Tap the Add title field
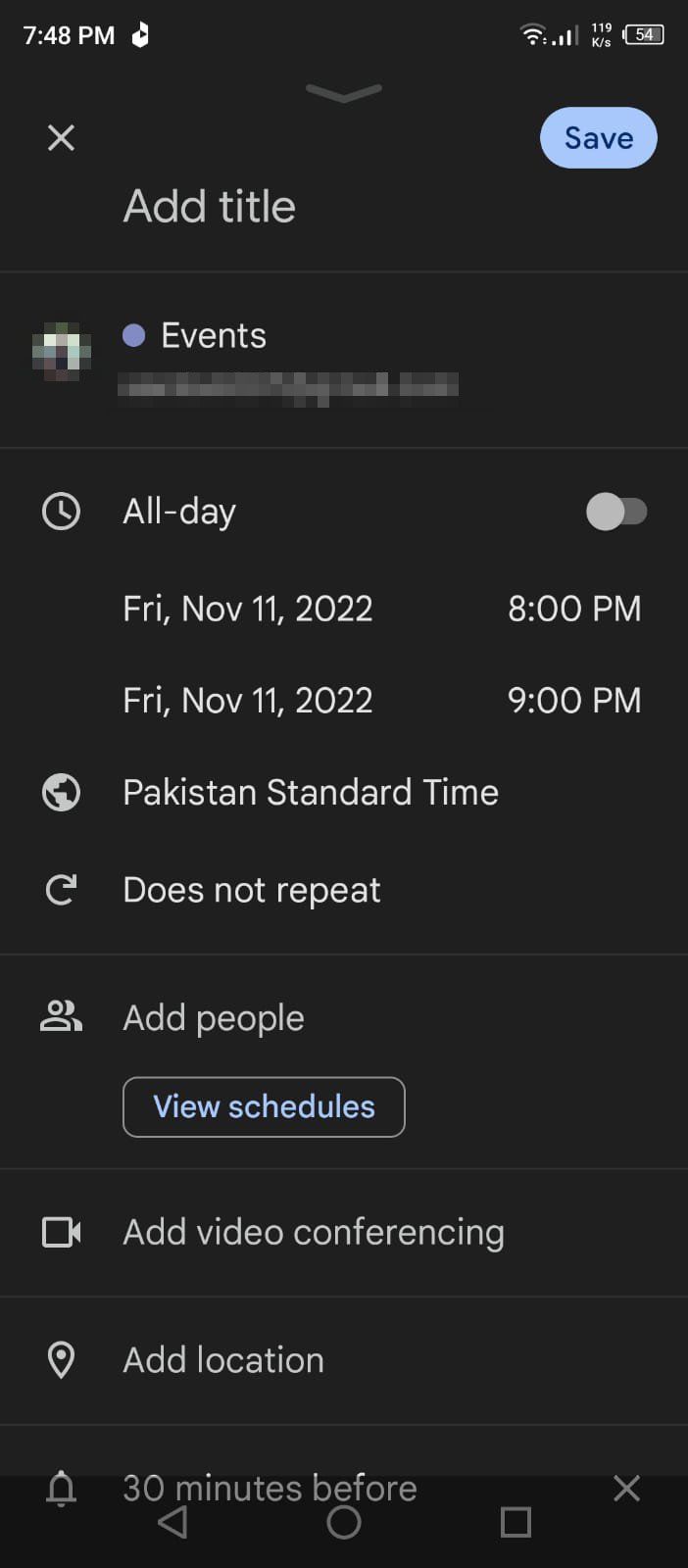688x1568 pixels. pos(209,207)
